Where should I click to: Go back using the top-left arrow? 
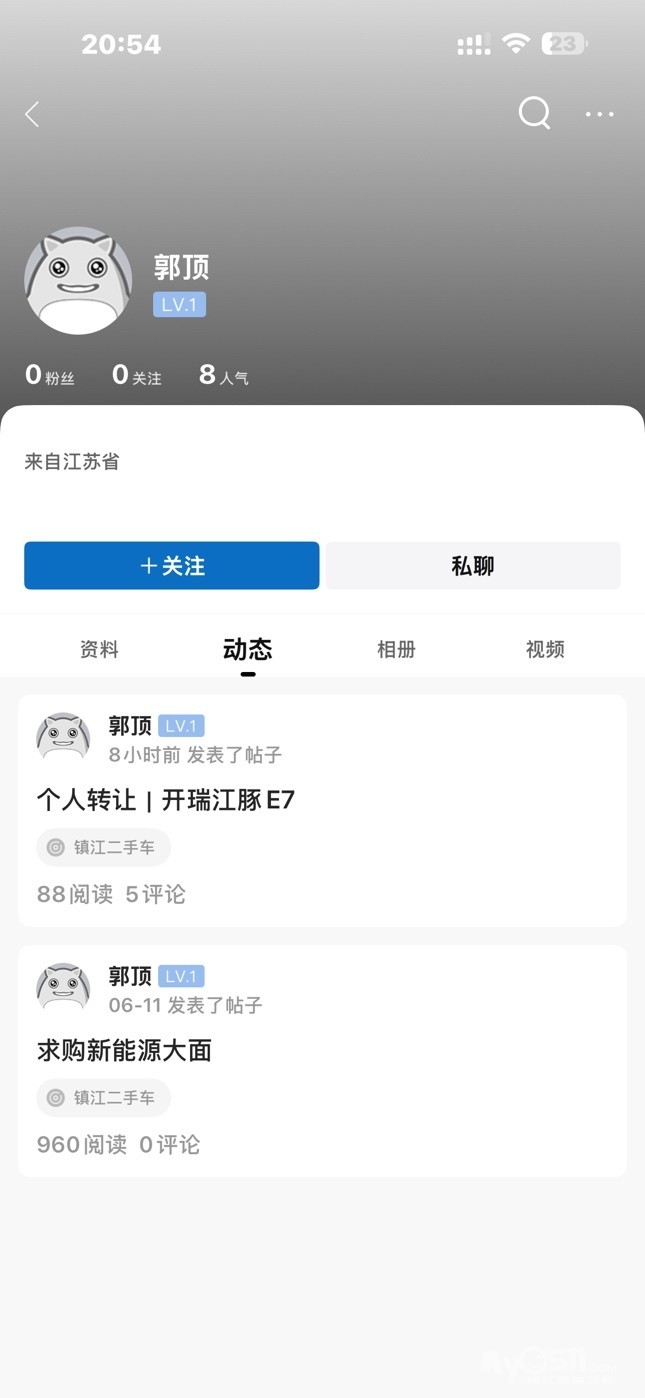32,115
